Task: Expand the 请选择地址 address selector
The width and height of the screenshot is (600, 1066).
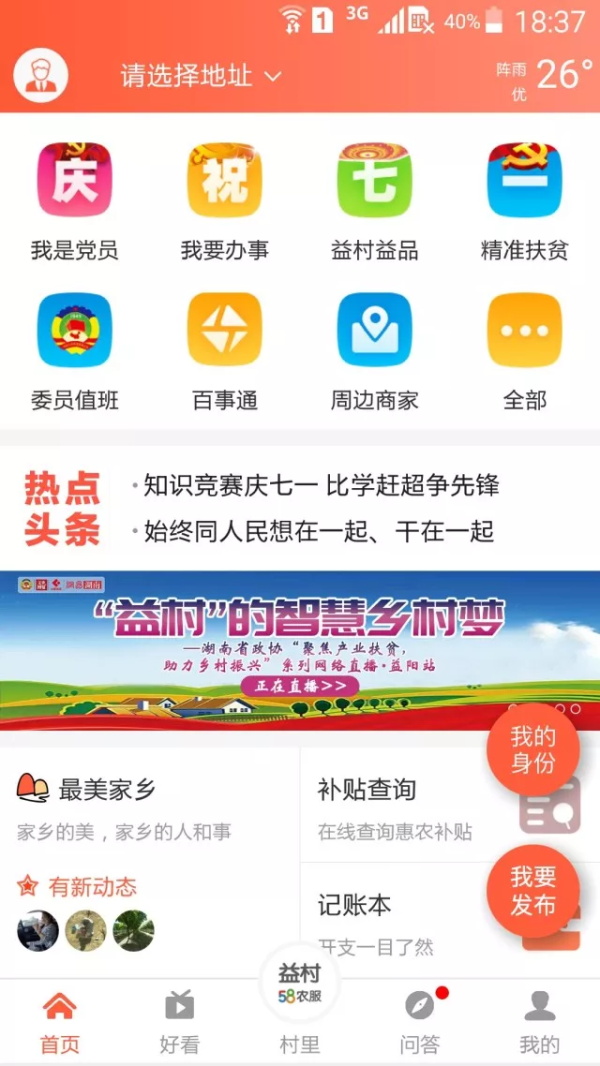Action: (x=200, y=76)
